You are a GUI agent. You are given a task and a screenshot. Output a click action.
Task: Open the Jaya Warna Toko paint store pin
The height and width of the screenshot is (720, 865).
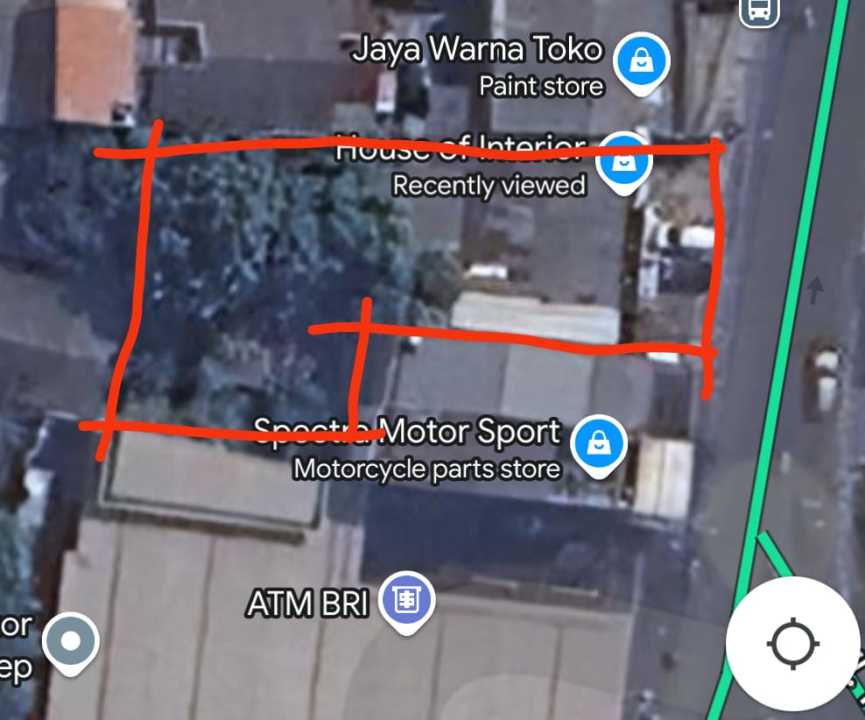[x=641, y=62]
